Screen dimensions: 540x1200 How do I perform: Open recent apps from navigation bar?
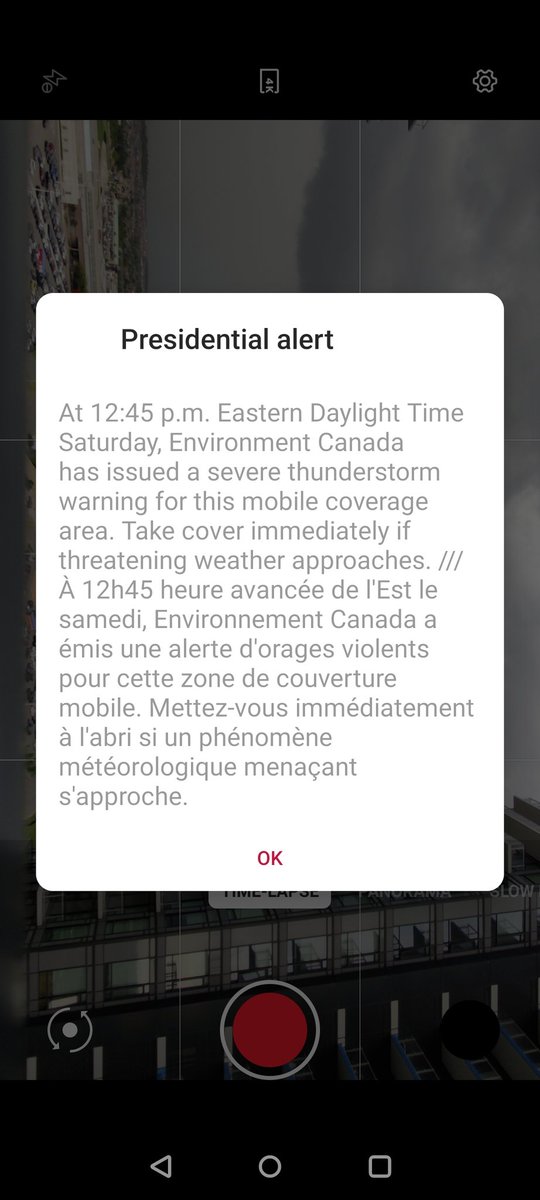point(380,1165)
